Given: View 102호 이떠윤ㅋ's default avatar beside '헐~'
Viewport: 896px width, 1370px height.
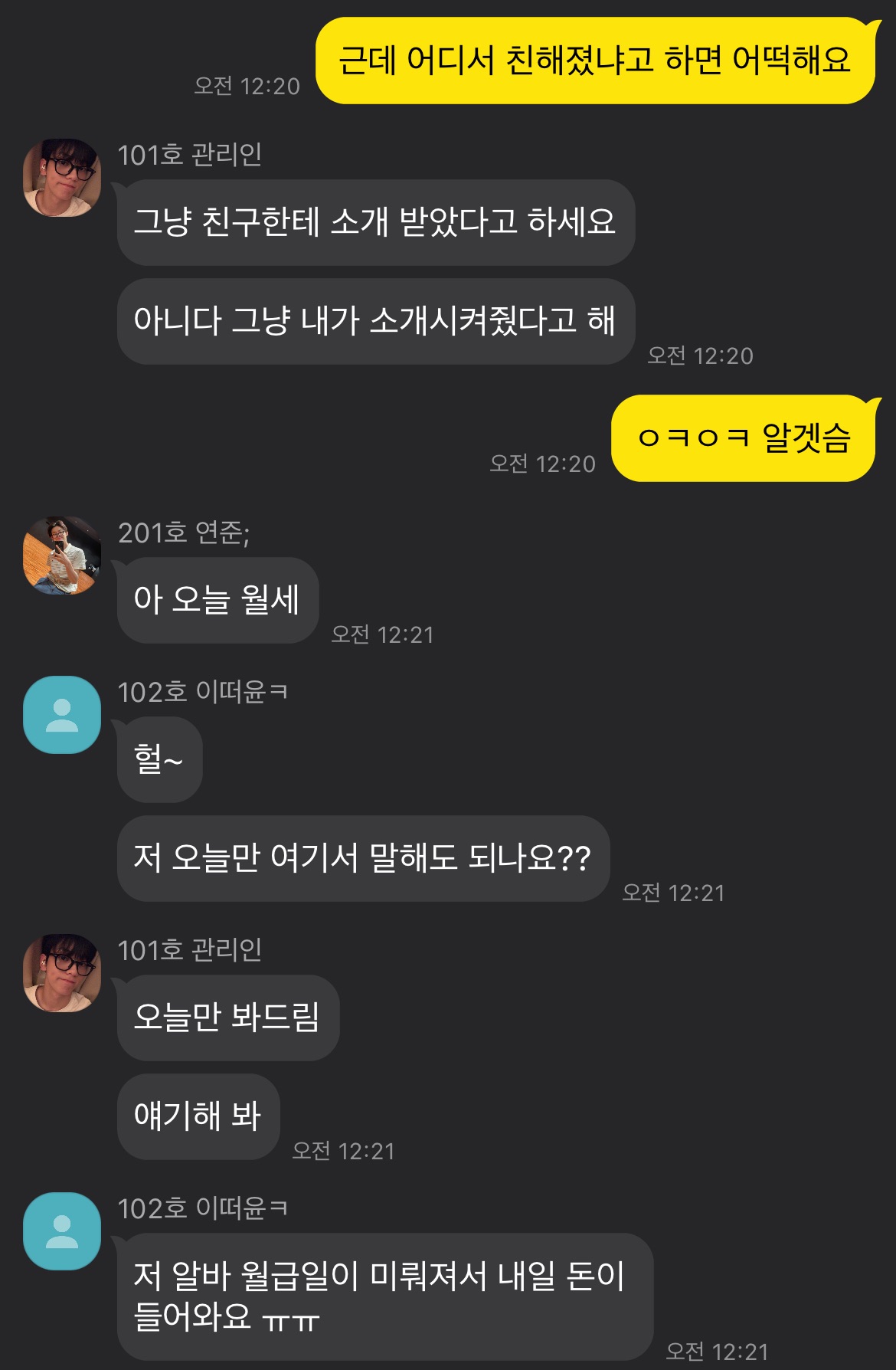Looking at the screenshot, I should 62,714.
